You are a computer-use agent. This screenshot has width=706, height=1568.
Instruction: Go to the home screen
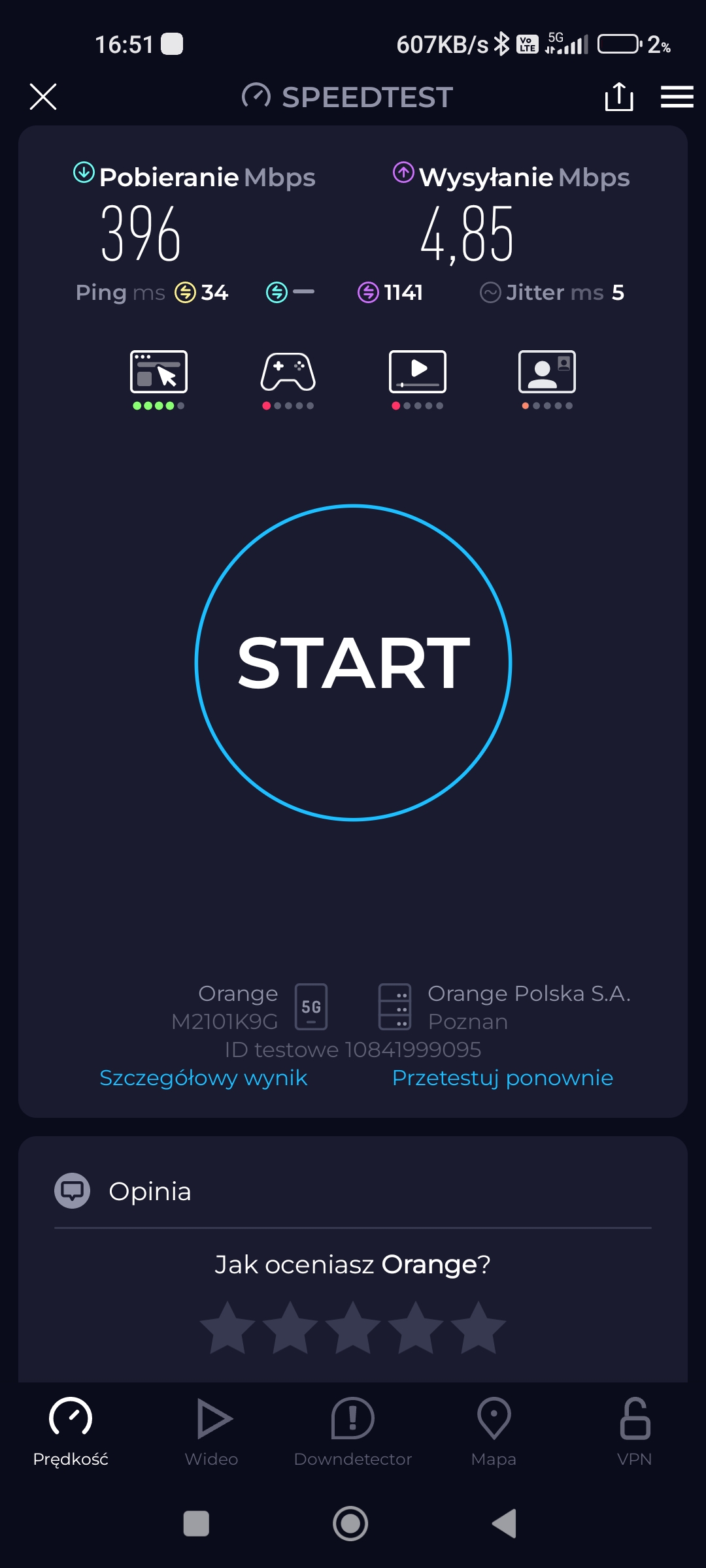350,1524
